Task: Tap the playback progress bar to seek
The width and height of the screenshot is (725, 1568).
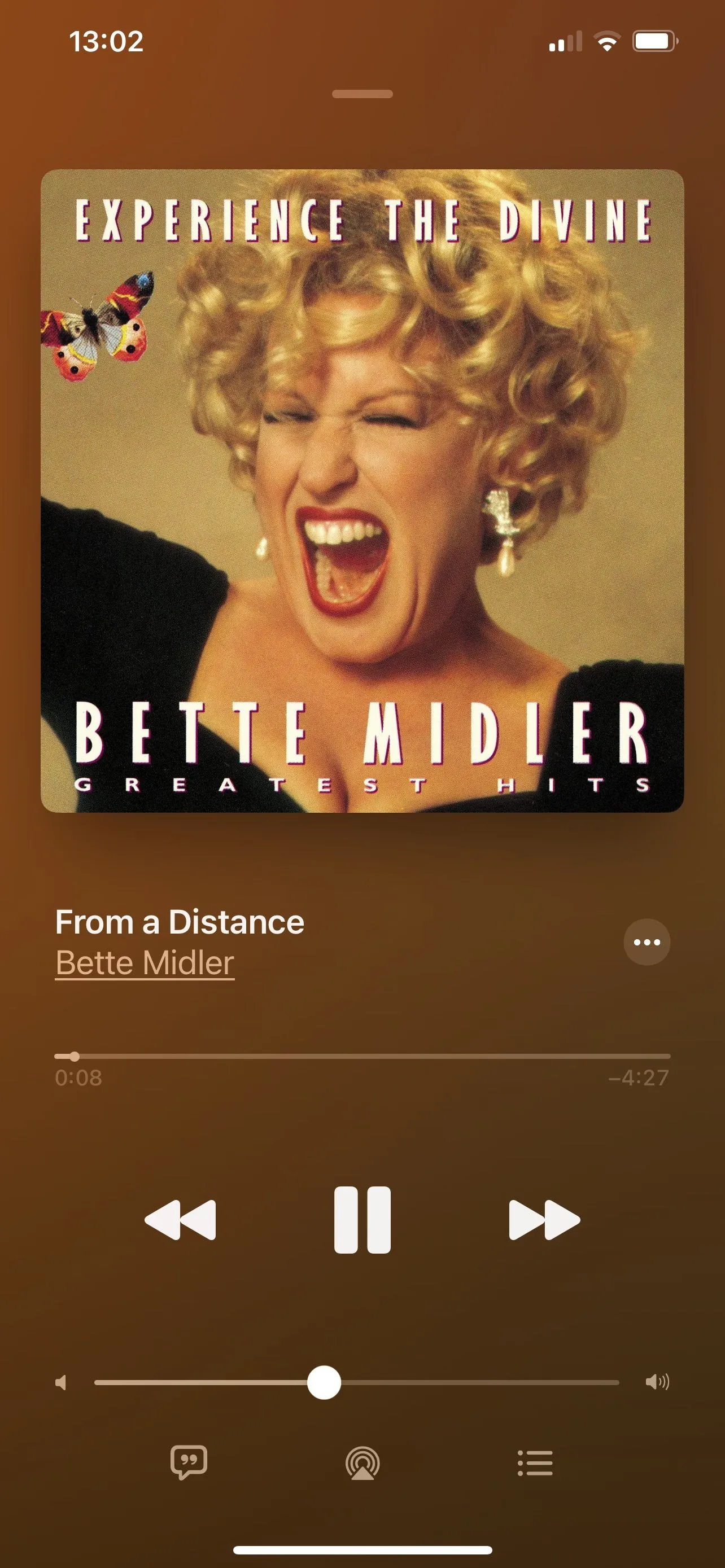Action: 362,1056
